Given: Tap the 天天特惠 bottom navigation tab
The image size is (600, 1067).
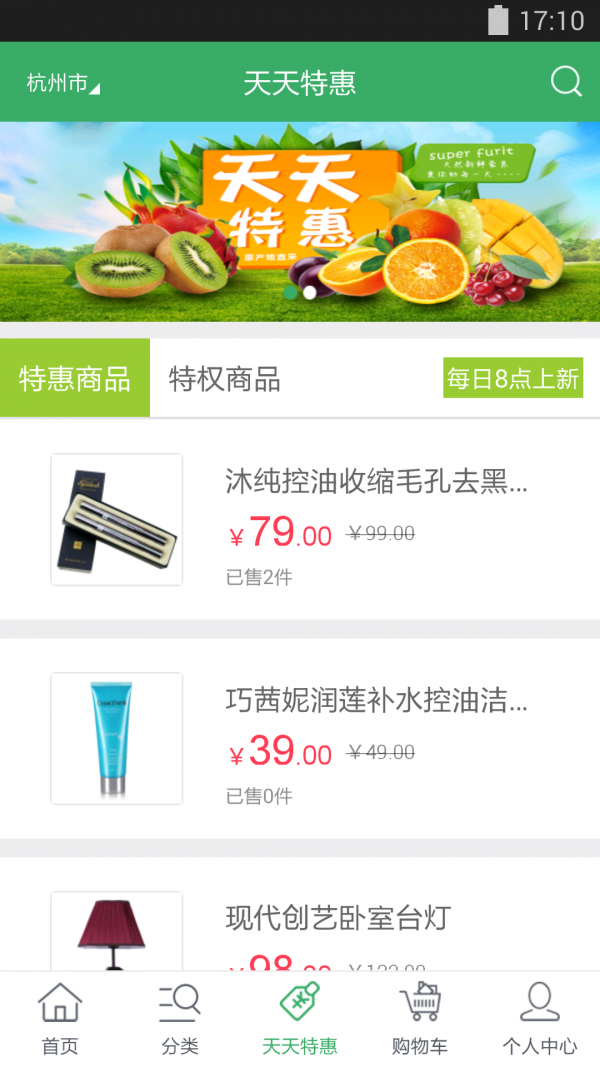Looking at the screenshot, I should pos(300,1019).
